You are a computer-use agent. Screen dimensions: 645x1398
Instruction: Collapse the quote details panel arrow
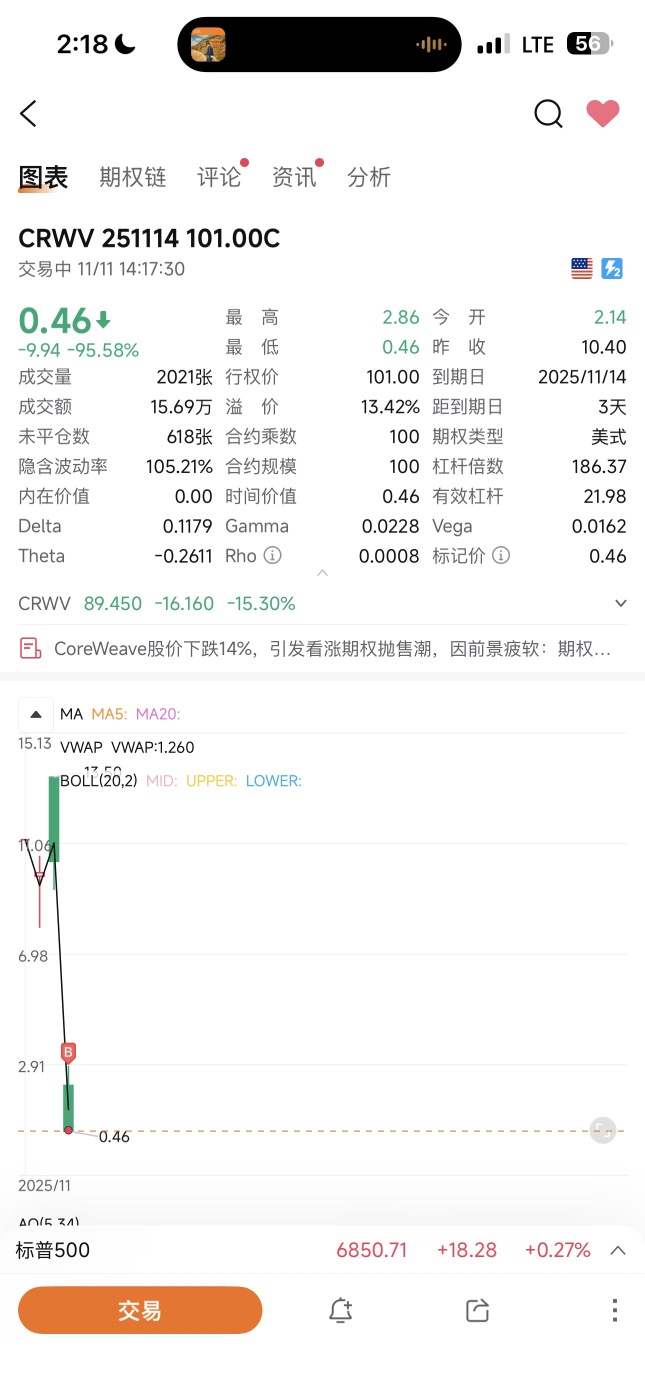322,574
